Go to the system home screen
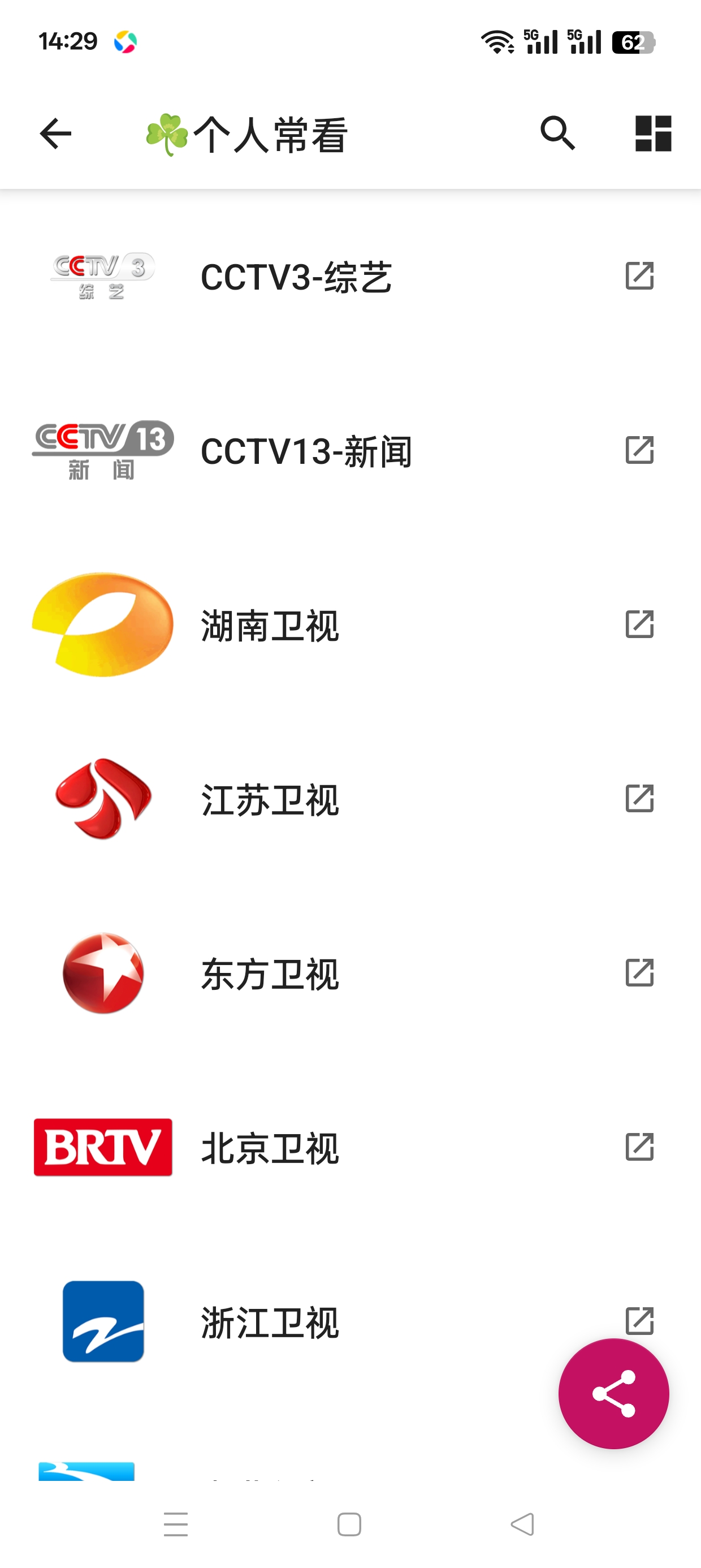Screen dimensions: 701x1568 [x=349, y=1524]
